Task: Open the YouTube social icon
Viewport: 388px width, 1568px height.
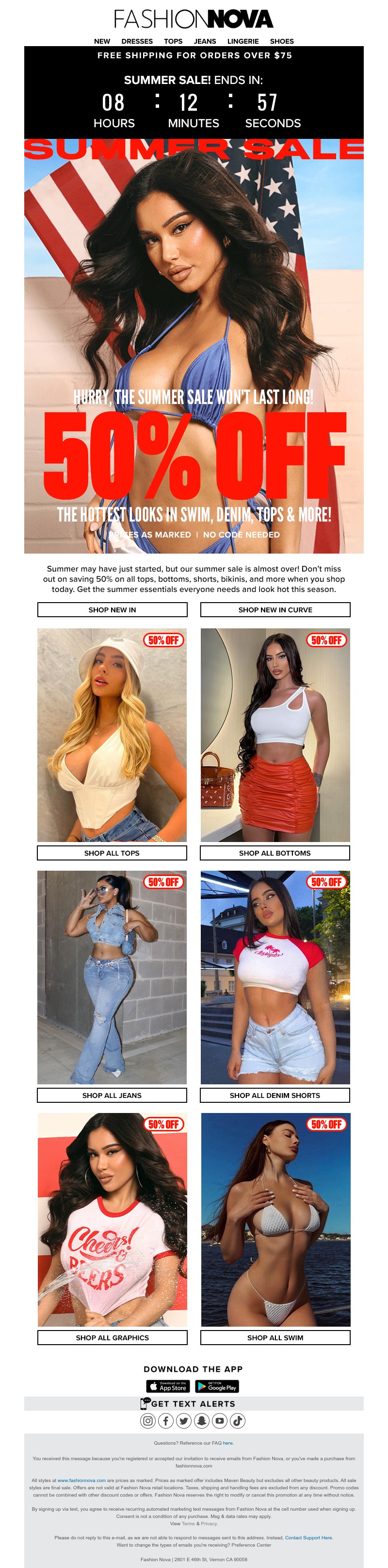Action: click(x=220, y=1421)
